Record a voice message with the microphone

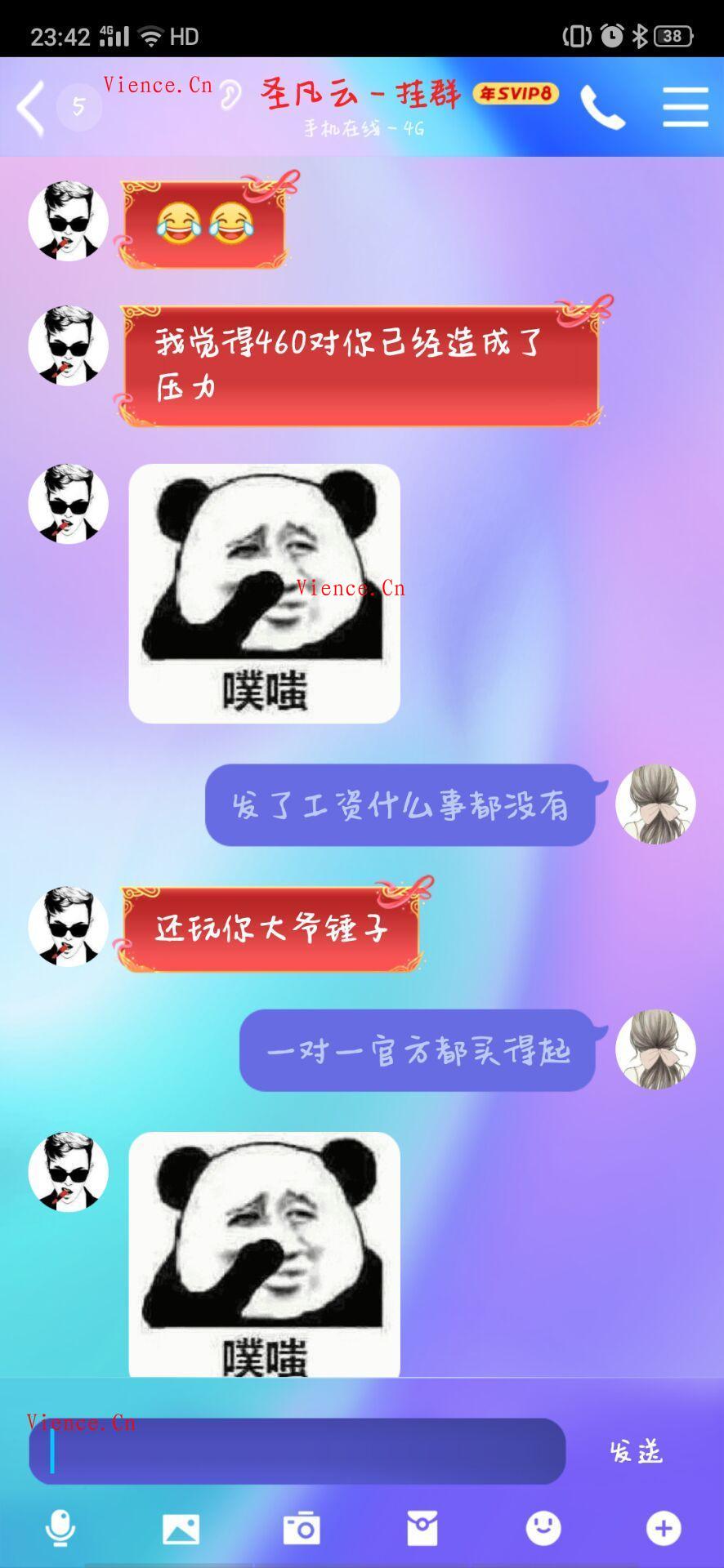click(60, 1528)
